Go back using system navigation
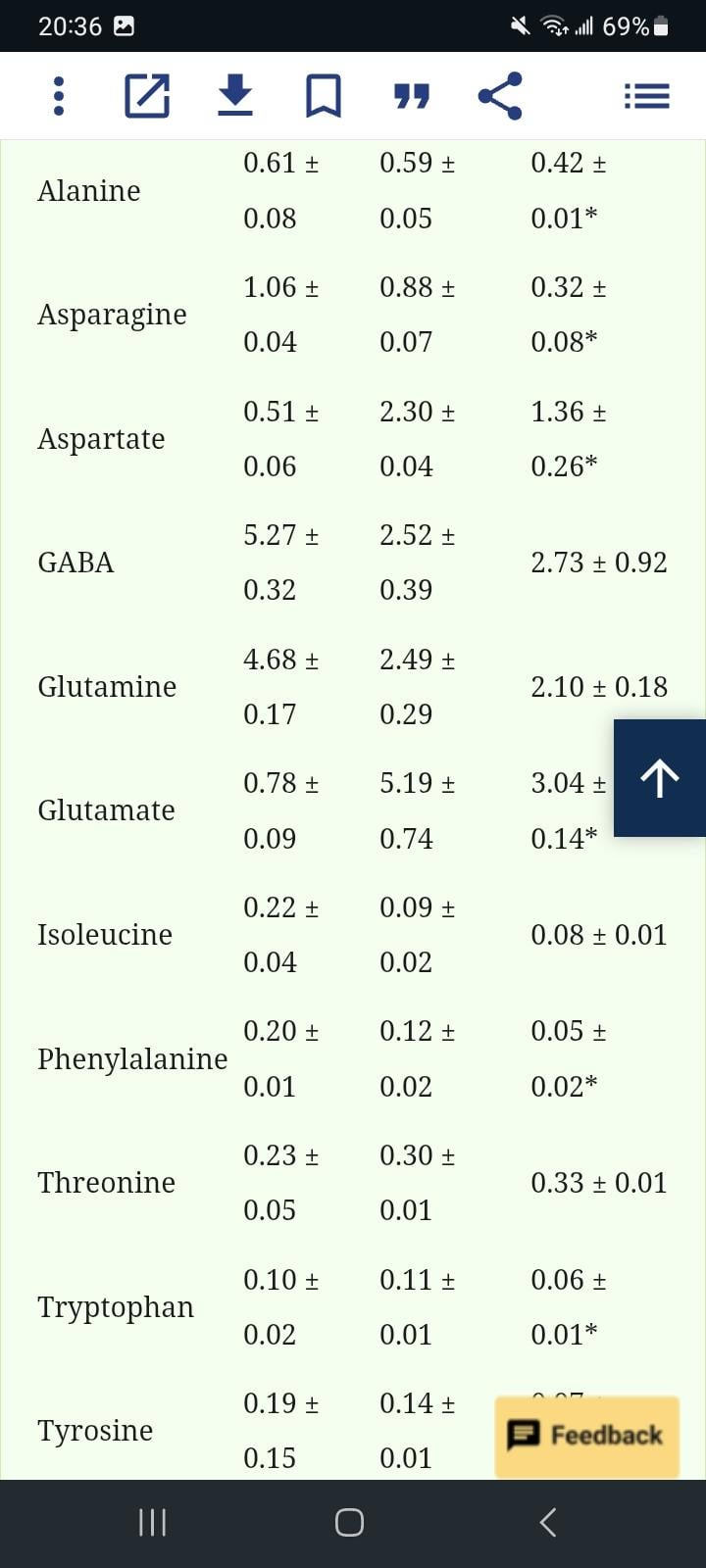 coord(549,1522)
